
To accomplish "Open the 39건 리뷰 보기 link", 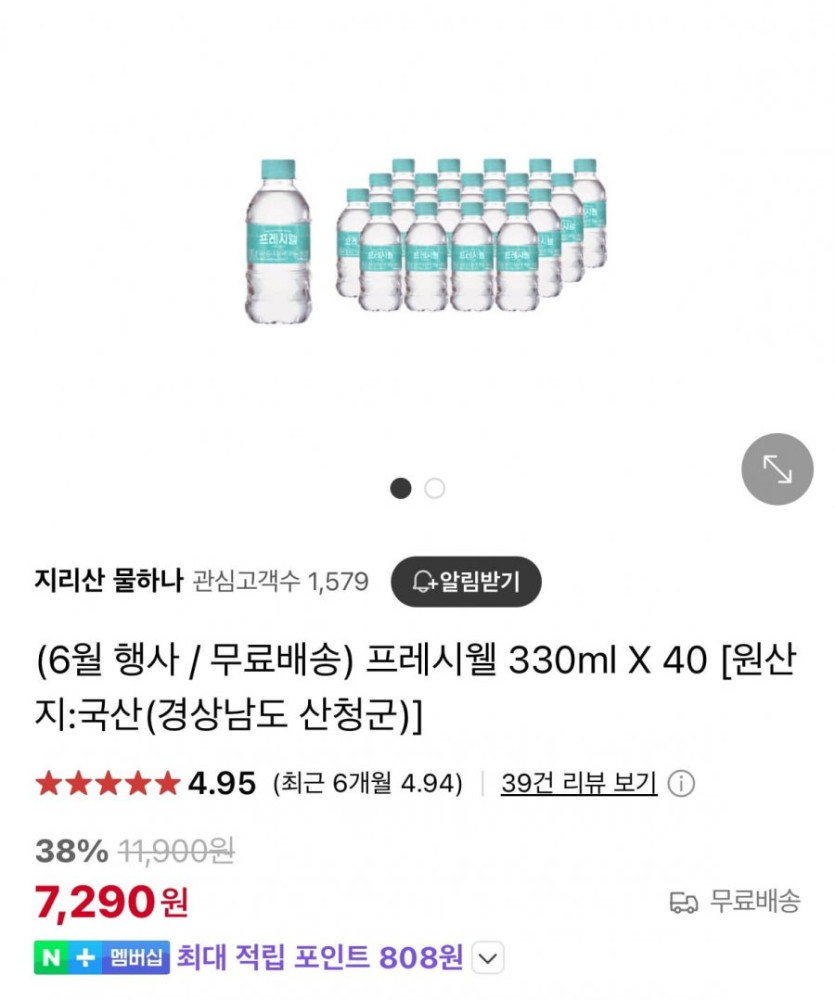I will (x=579, y=783).
